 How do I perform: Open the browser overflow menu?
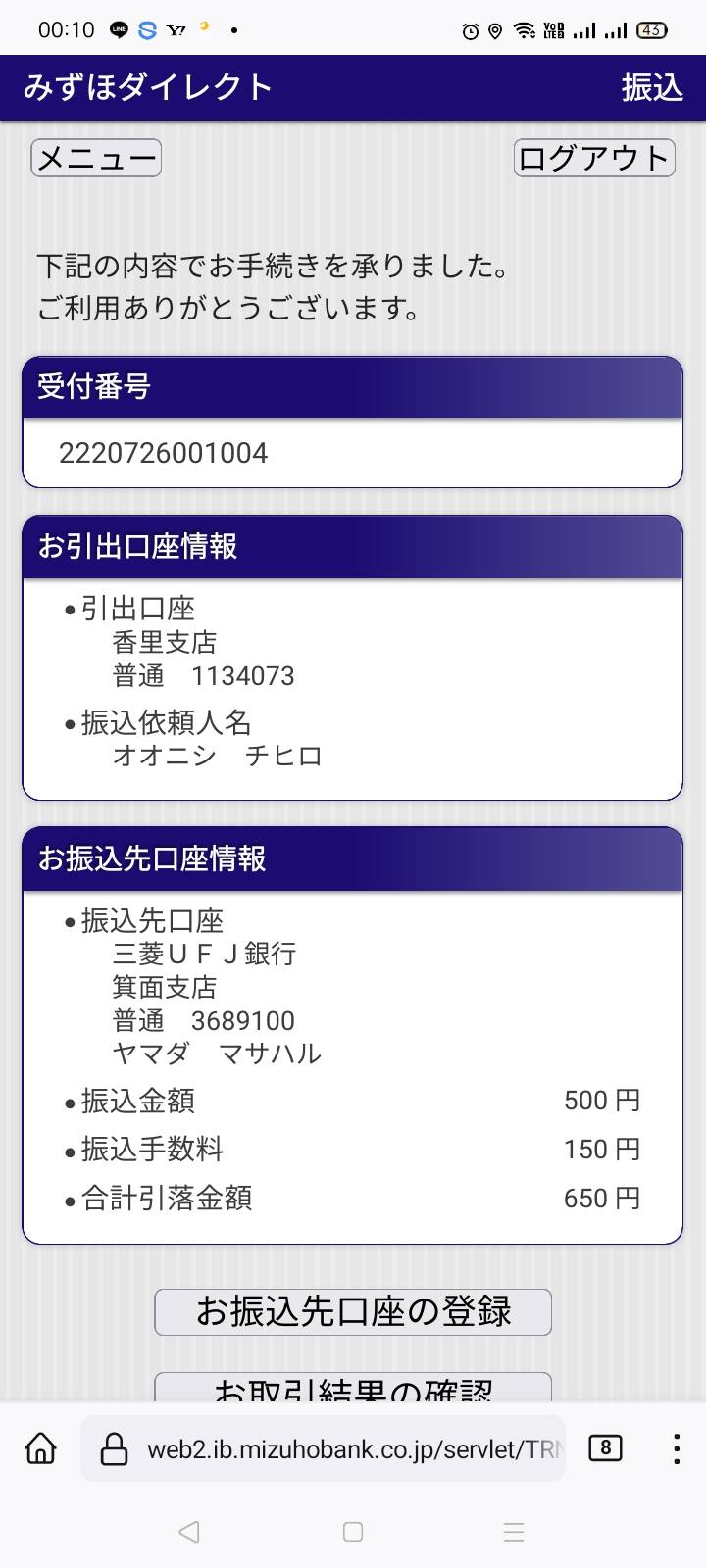click(x=677, y=1448)
